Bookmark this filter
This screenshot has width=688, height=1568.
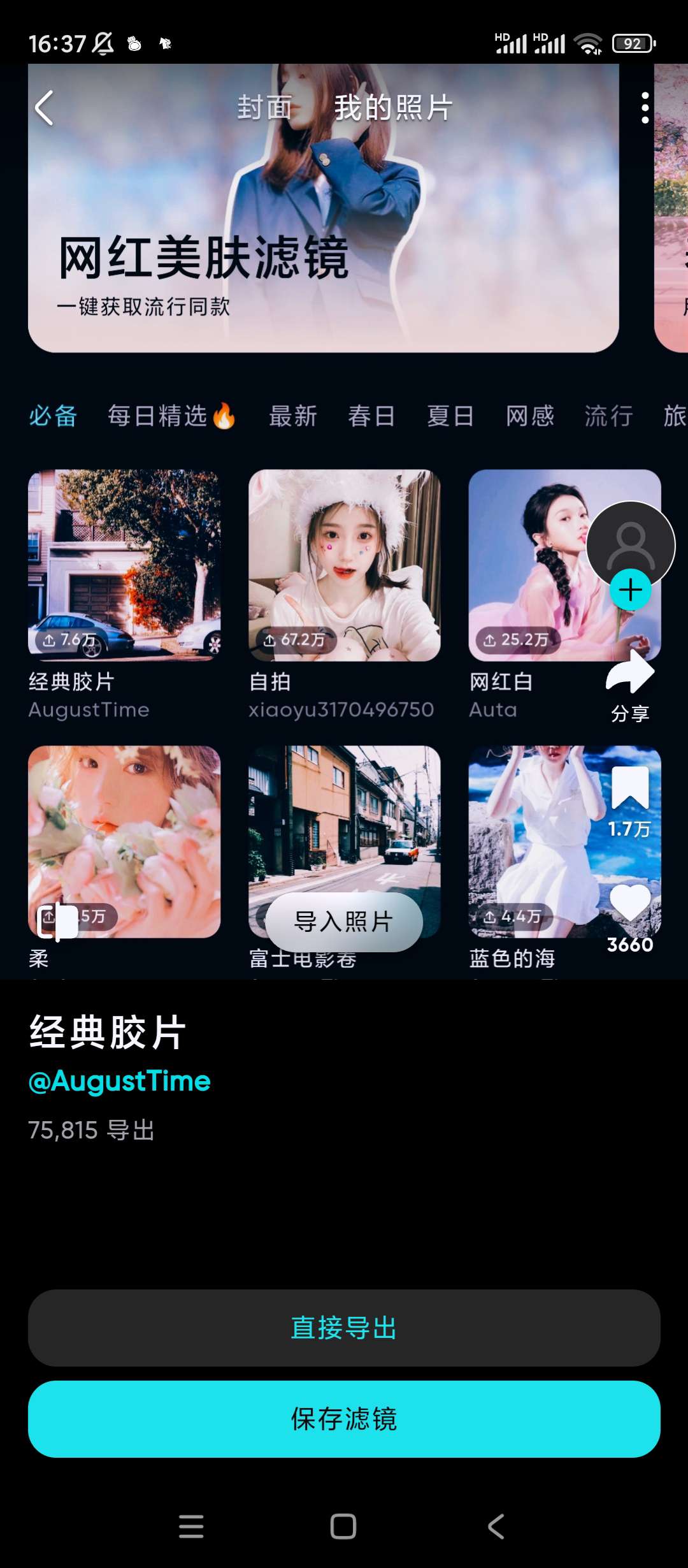click(630, 790)
